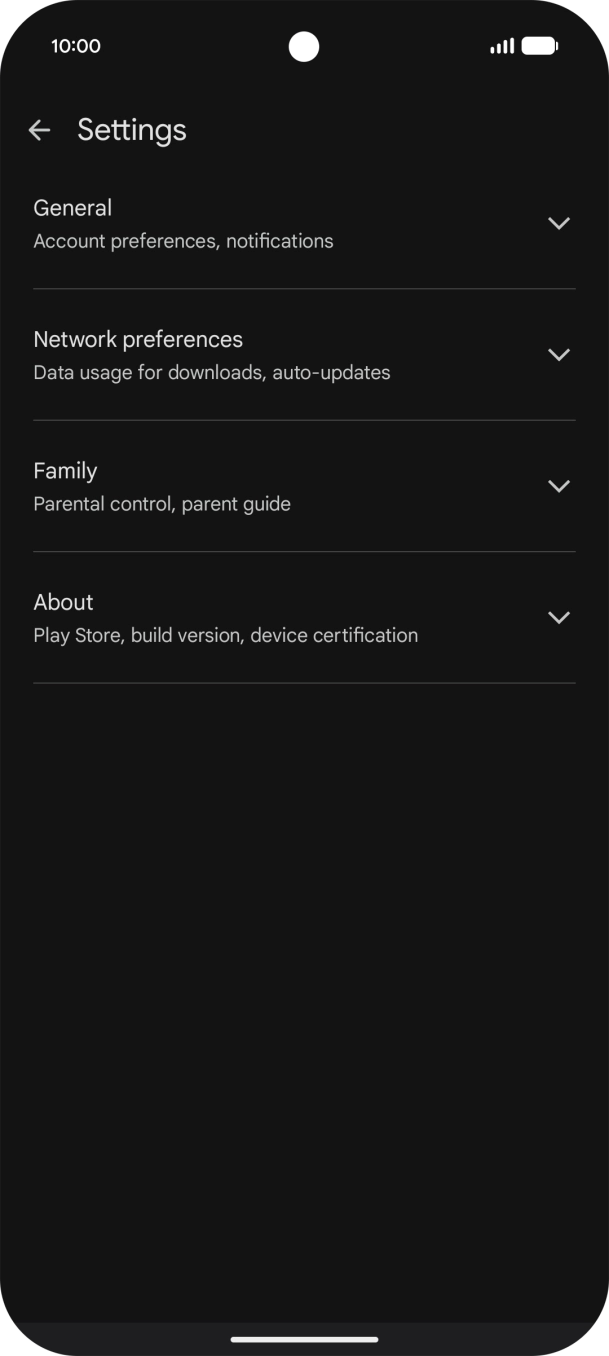
Task: Expand the General section
Action: [x=558, y=223]
